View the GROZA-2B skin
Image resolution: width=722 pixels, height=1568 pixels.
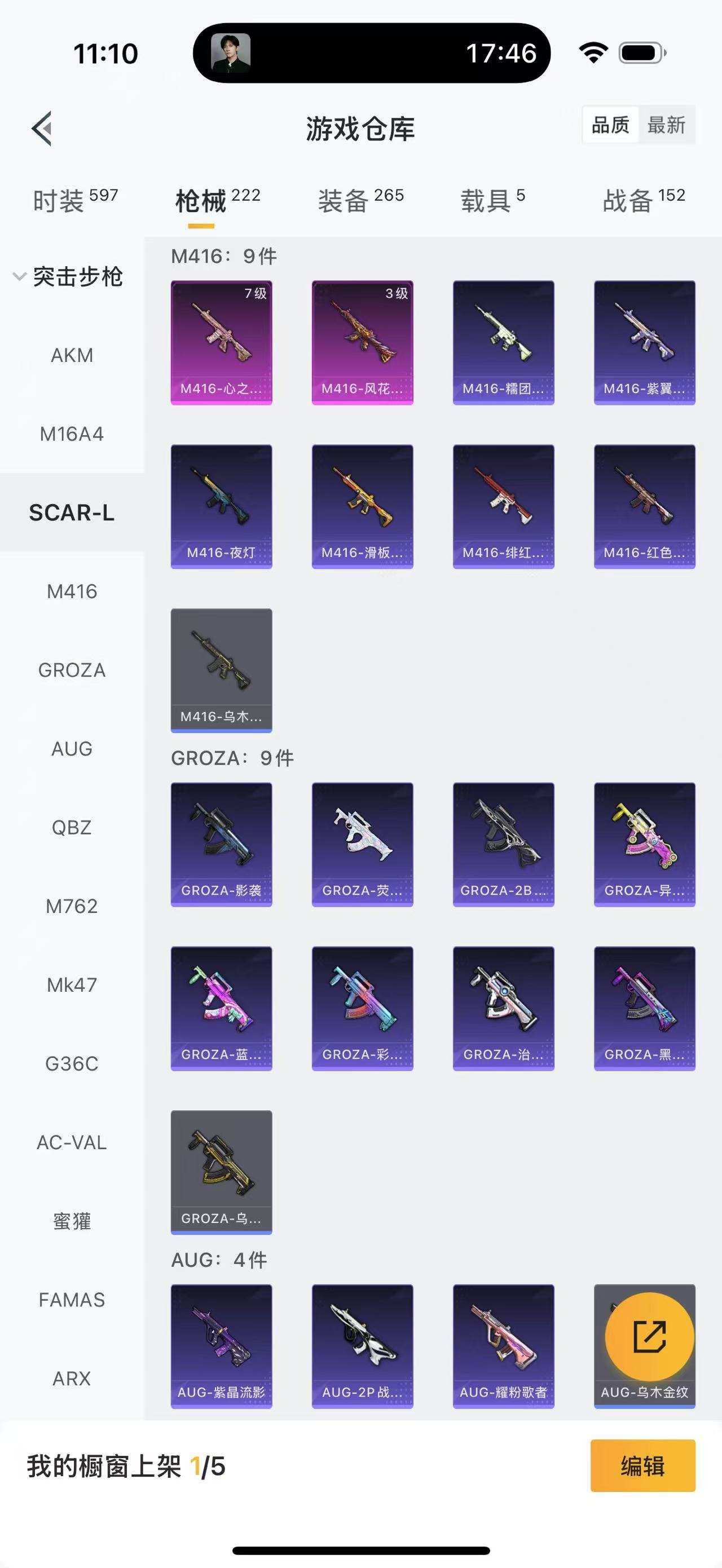503,844
